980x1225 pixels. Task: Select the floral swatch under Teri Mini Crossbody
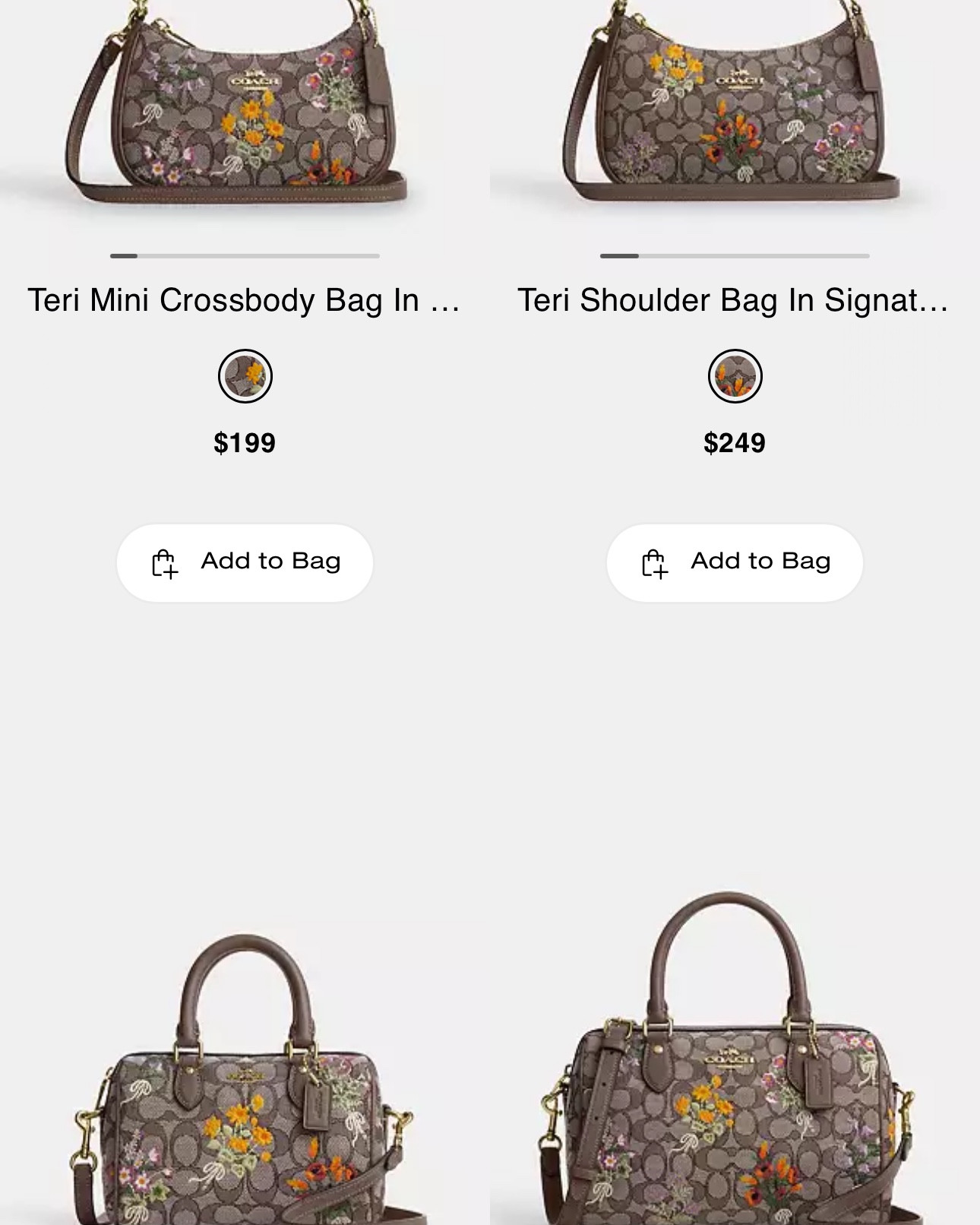[245, 376]
